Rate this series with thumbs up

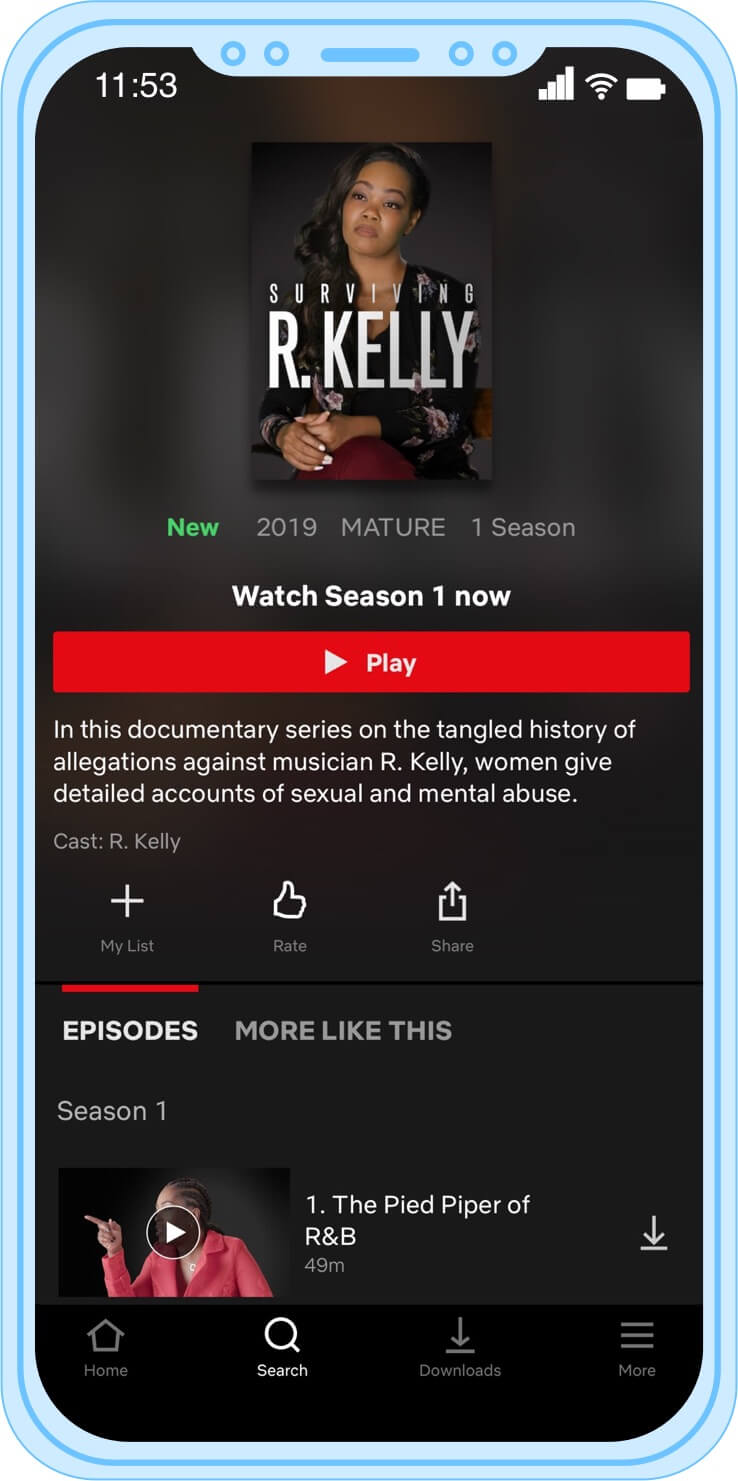tap(289, 917)
